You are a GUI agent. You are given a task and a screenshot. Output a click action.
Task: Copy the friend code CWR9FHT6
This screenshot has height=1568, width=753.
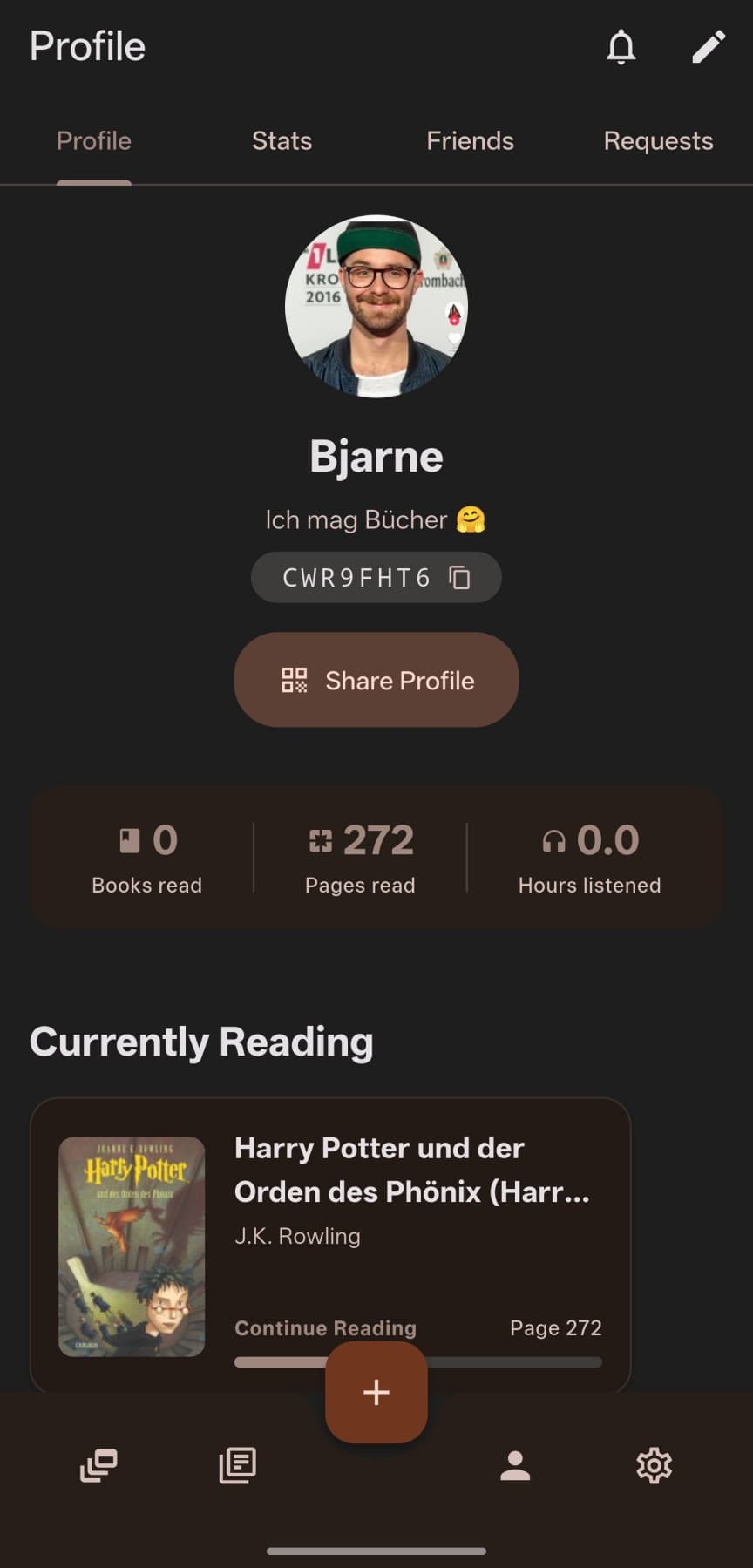point(459,577)
